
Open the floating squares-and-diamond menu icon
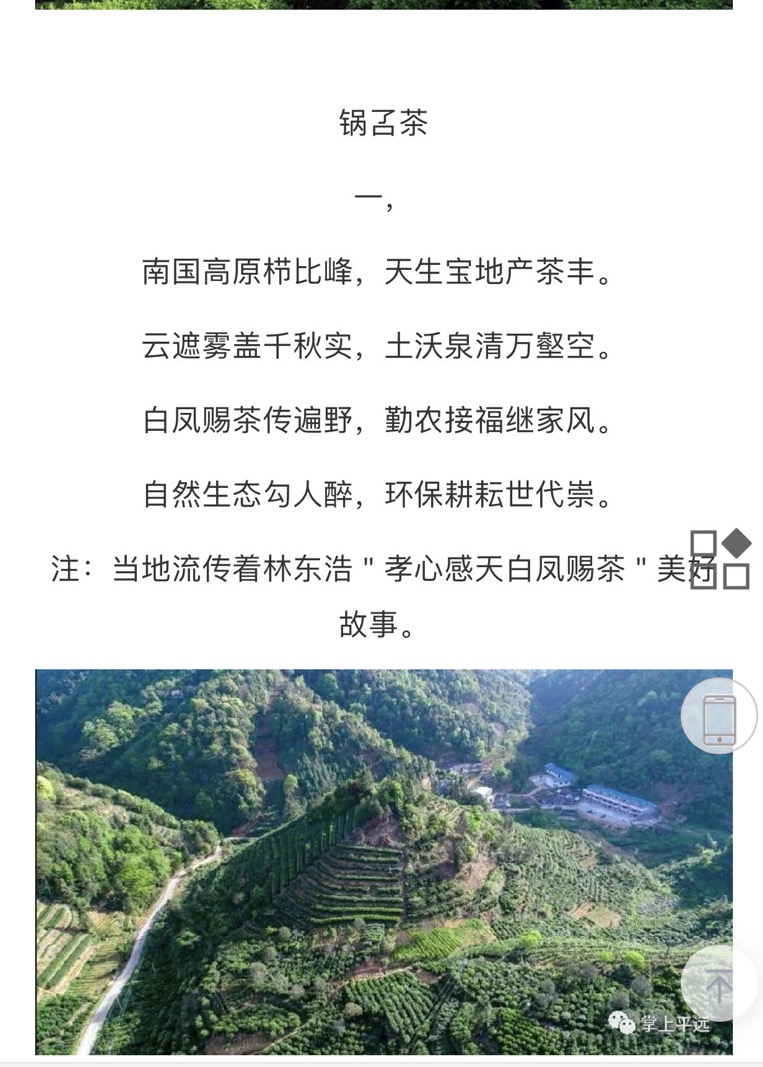tap(720, 559)
